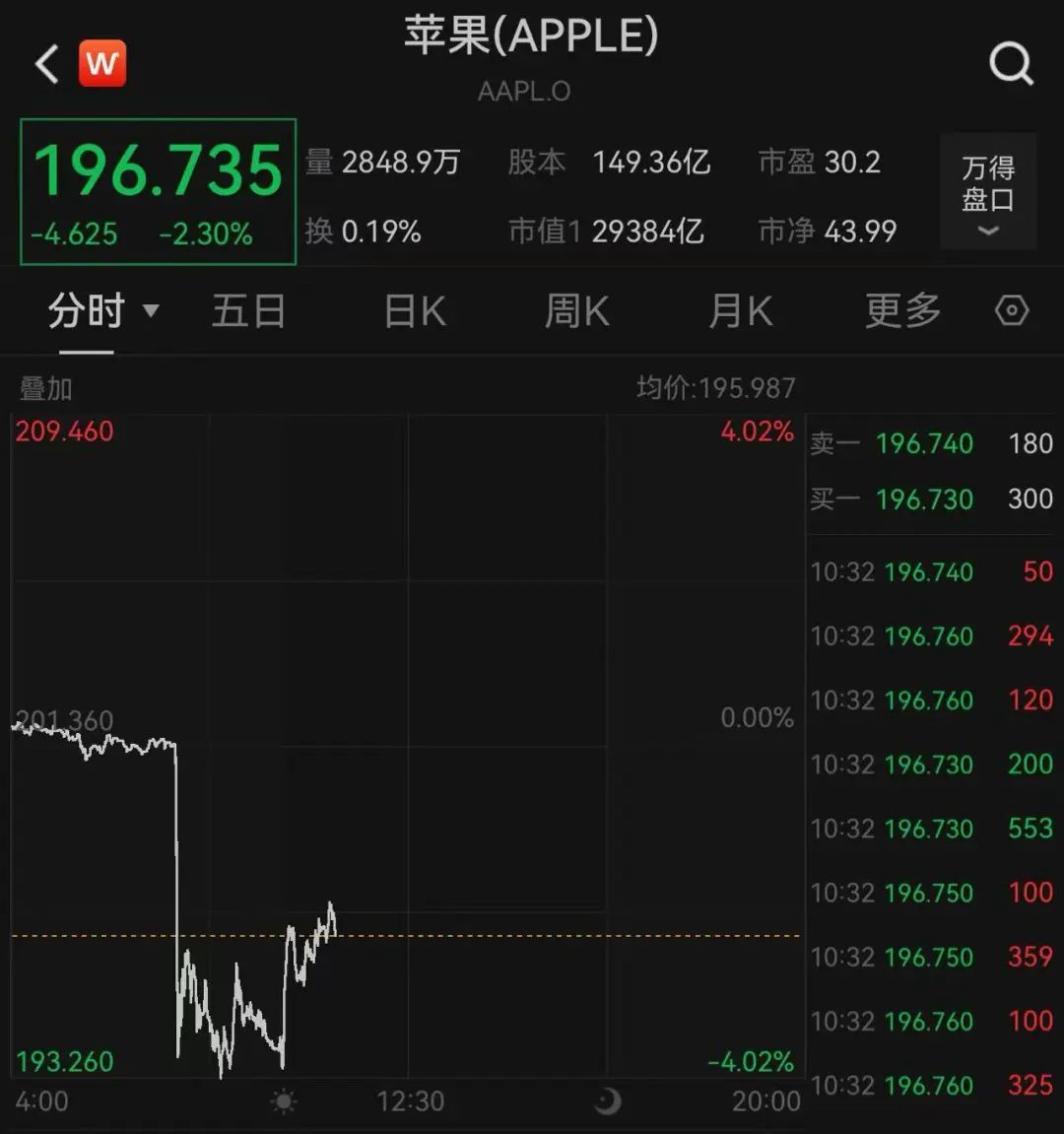Open the red W home icon
The width and height of the screenshot is (1064, 1134).
tap(102, 64)
